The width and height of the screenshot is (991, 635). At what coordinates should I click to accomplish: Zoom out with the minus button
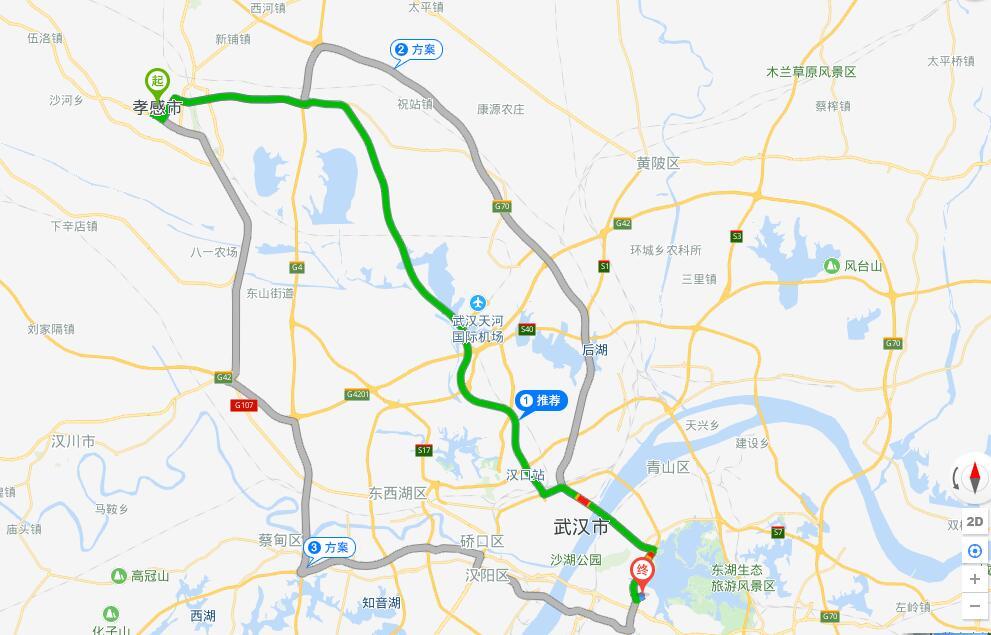(x=975, y=606)
